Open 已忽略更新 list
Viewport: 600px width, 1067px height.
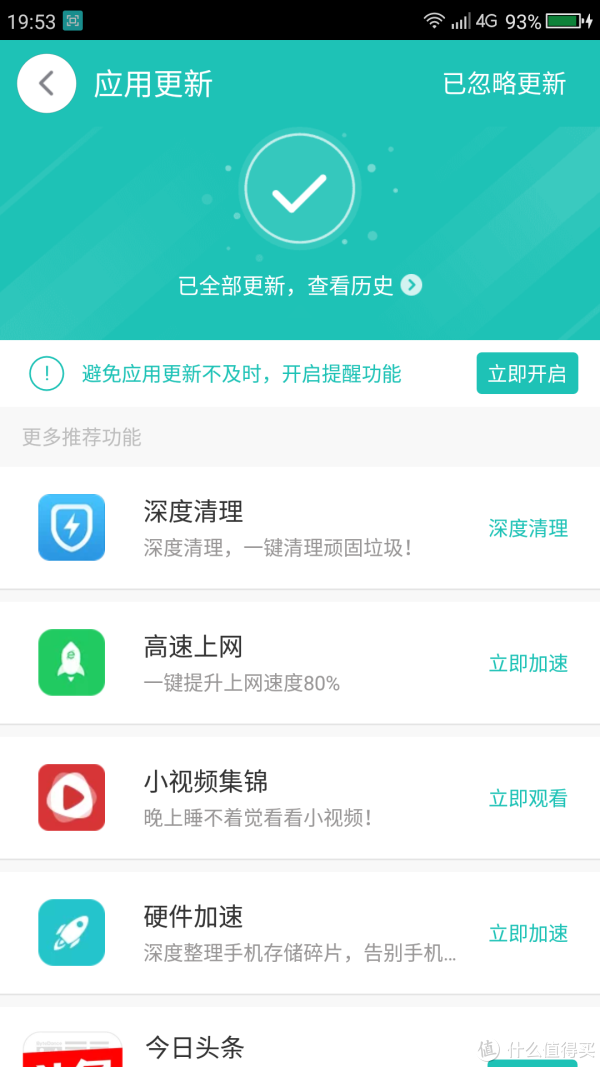point(504,84)
